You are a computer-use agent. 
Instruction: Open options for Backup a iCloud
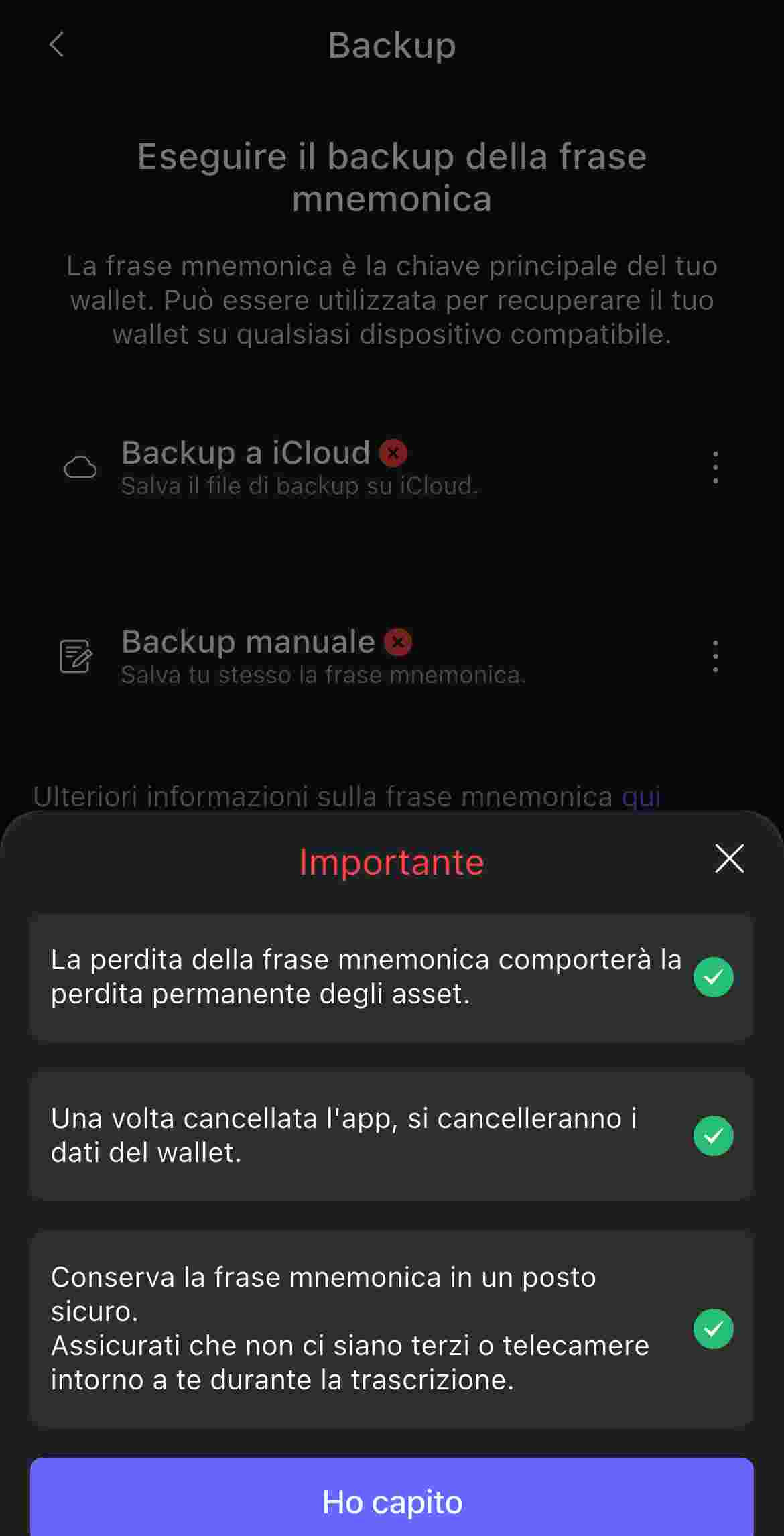pyautogui.click(x=715, y=467)
